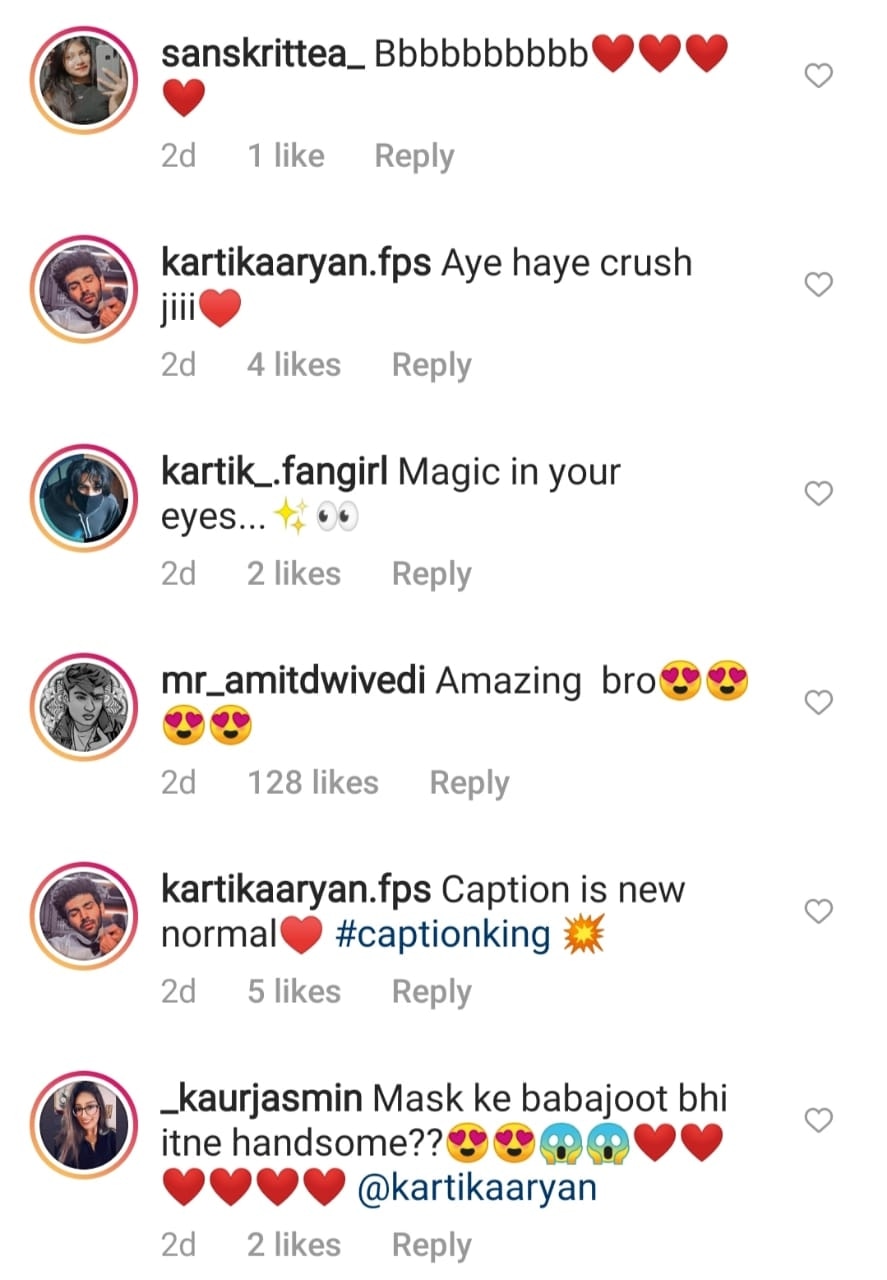Open kartik_.fangirl's profile picture
Viewport: 887px width, 1280px height.
click(83, 497)
